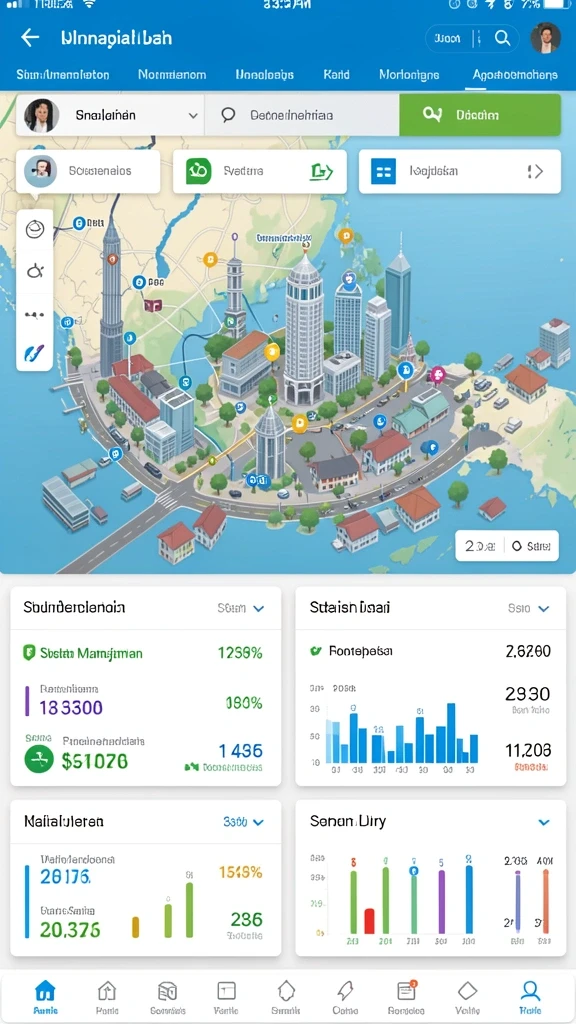Switch to the home tab in bottom navigation

click(x=44, y=997)
